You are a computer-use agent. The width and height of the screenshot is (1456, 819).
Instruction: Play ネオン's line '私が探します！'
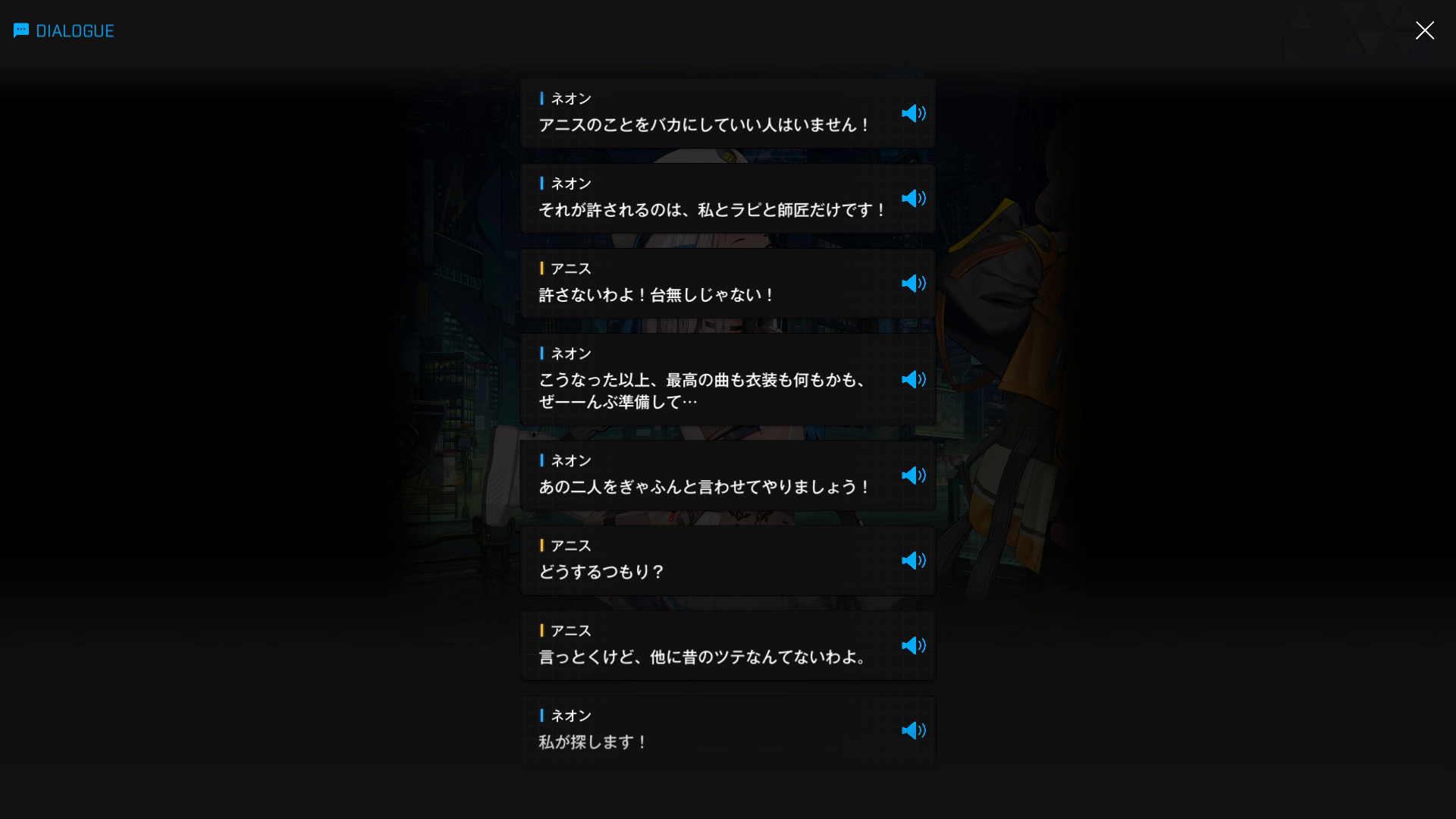[x=913, y=730]
